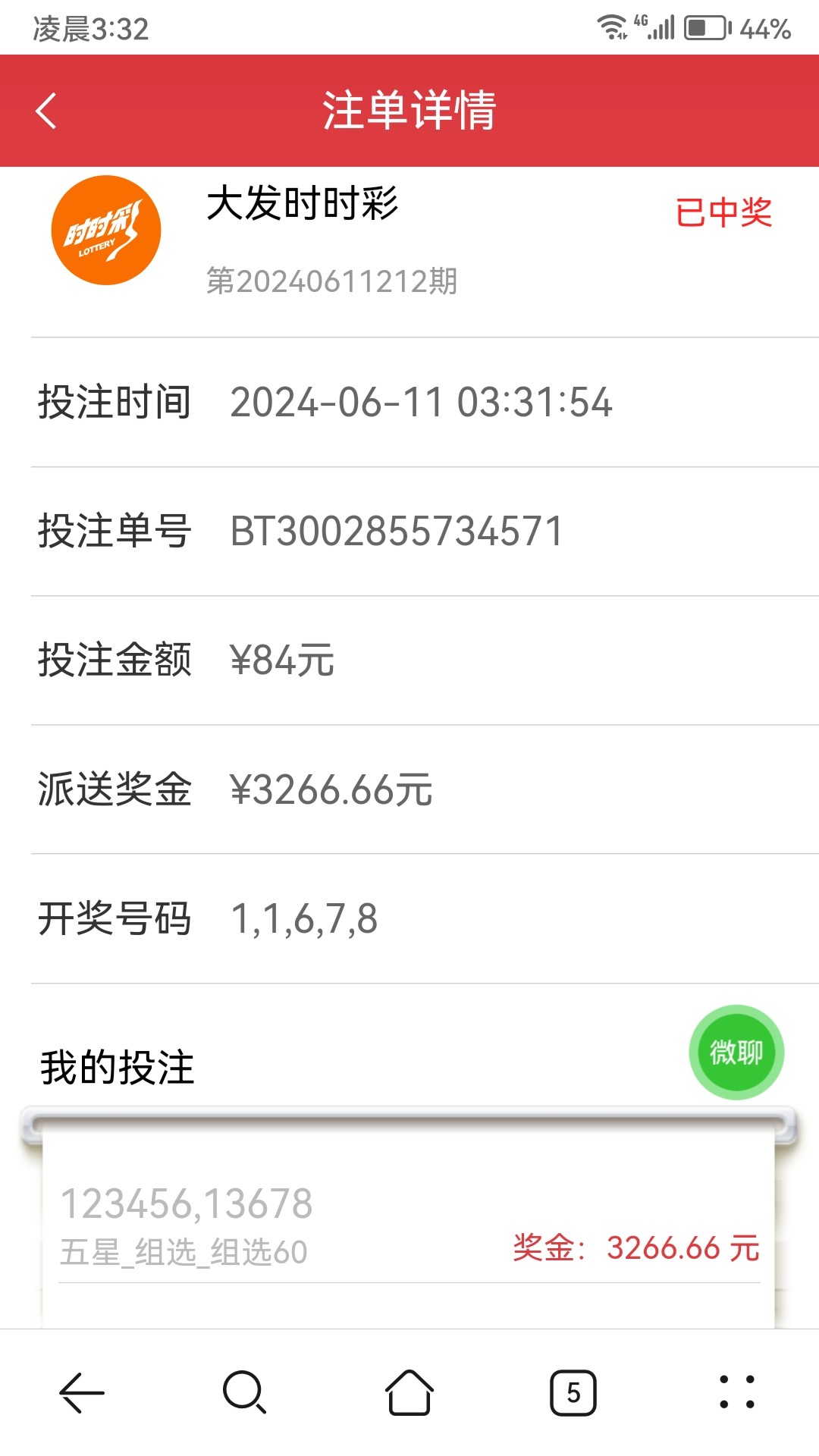
Task: Open the browser tabs showing 5
Action: pos(573,1393)
